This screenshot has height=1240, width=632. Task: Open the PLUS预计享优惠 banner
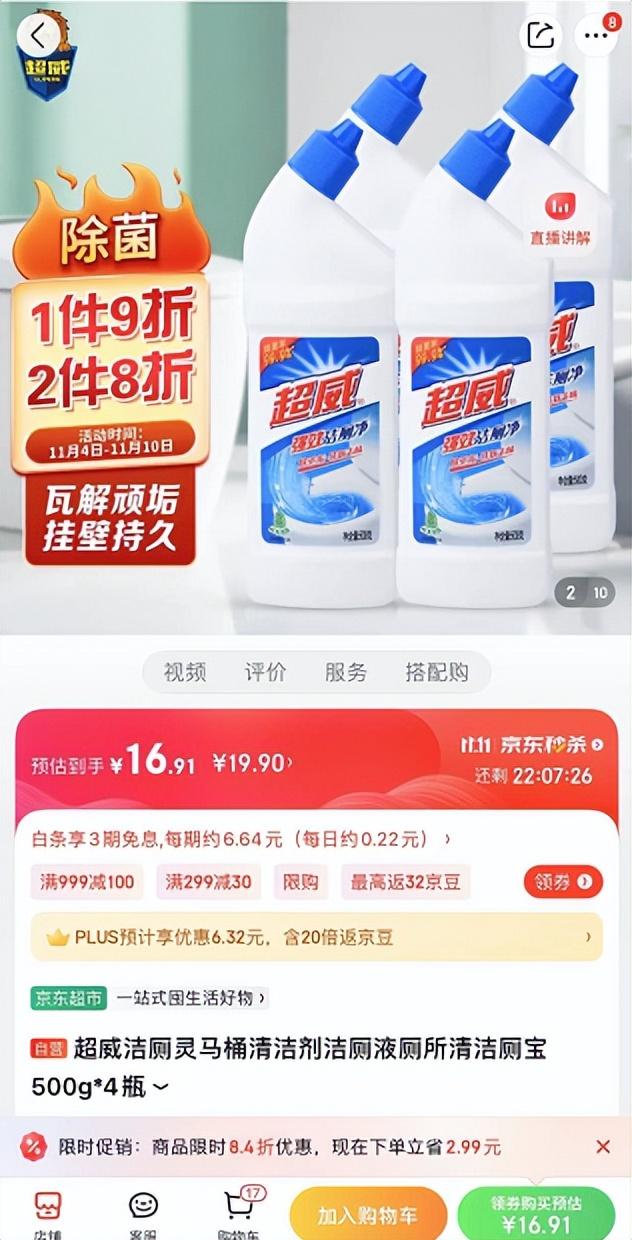(316, 937)
